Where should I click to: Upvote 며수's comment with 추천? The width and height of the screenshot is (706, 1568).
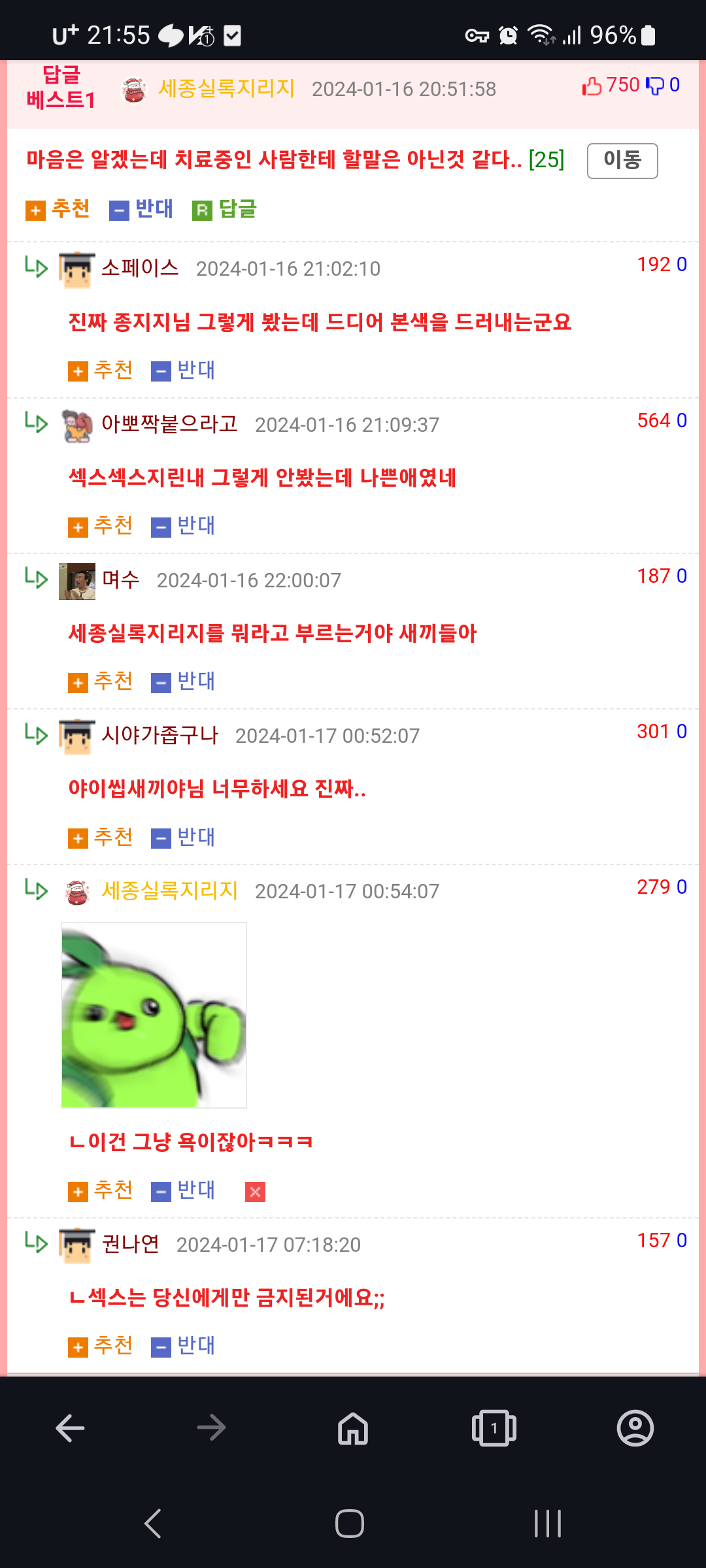[100, 681]
